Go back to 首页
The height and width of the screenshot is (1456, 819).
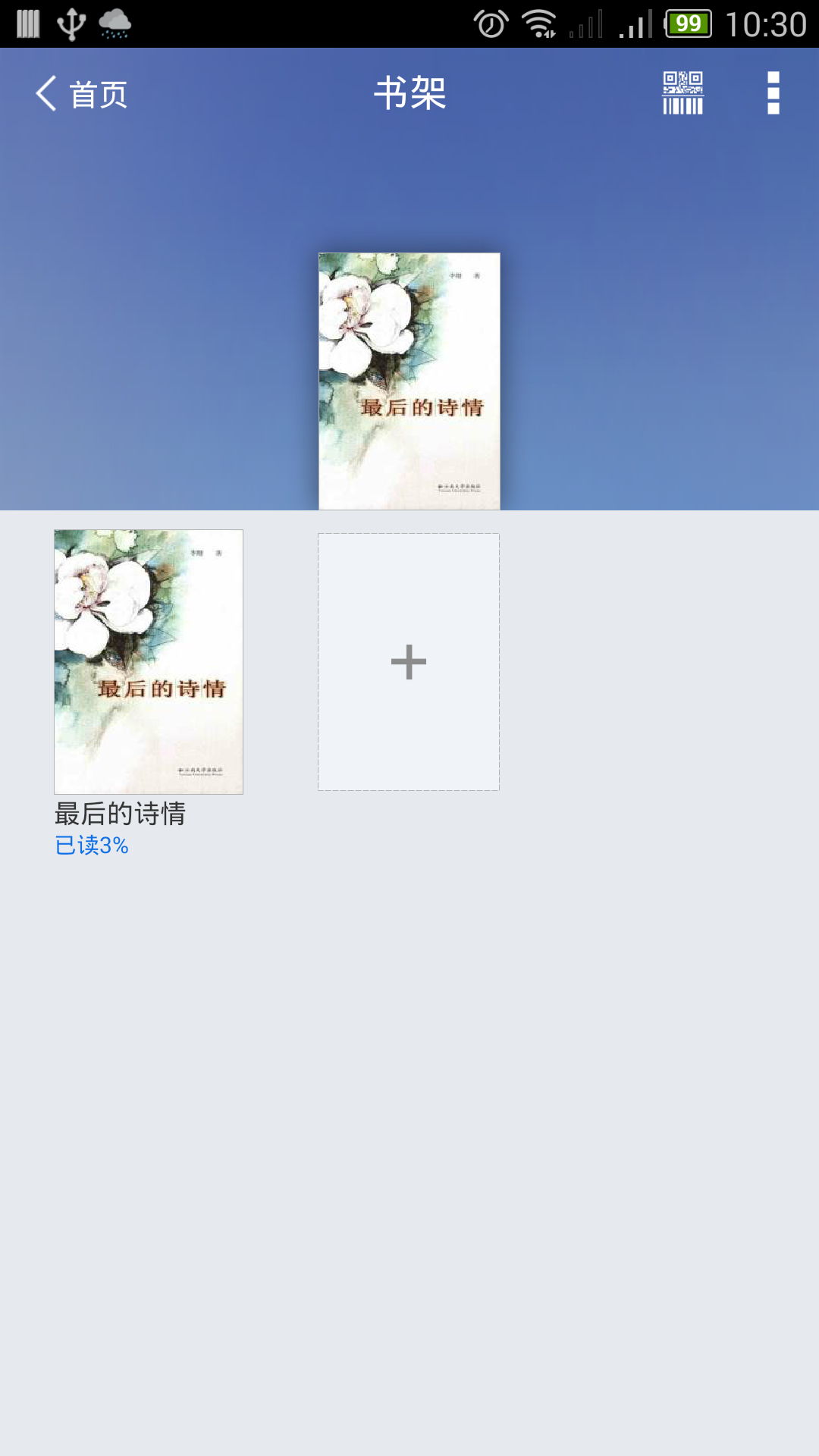coord(82,94)
